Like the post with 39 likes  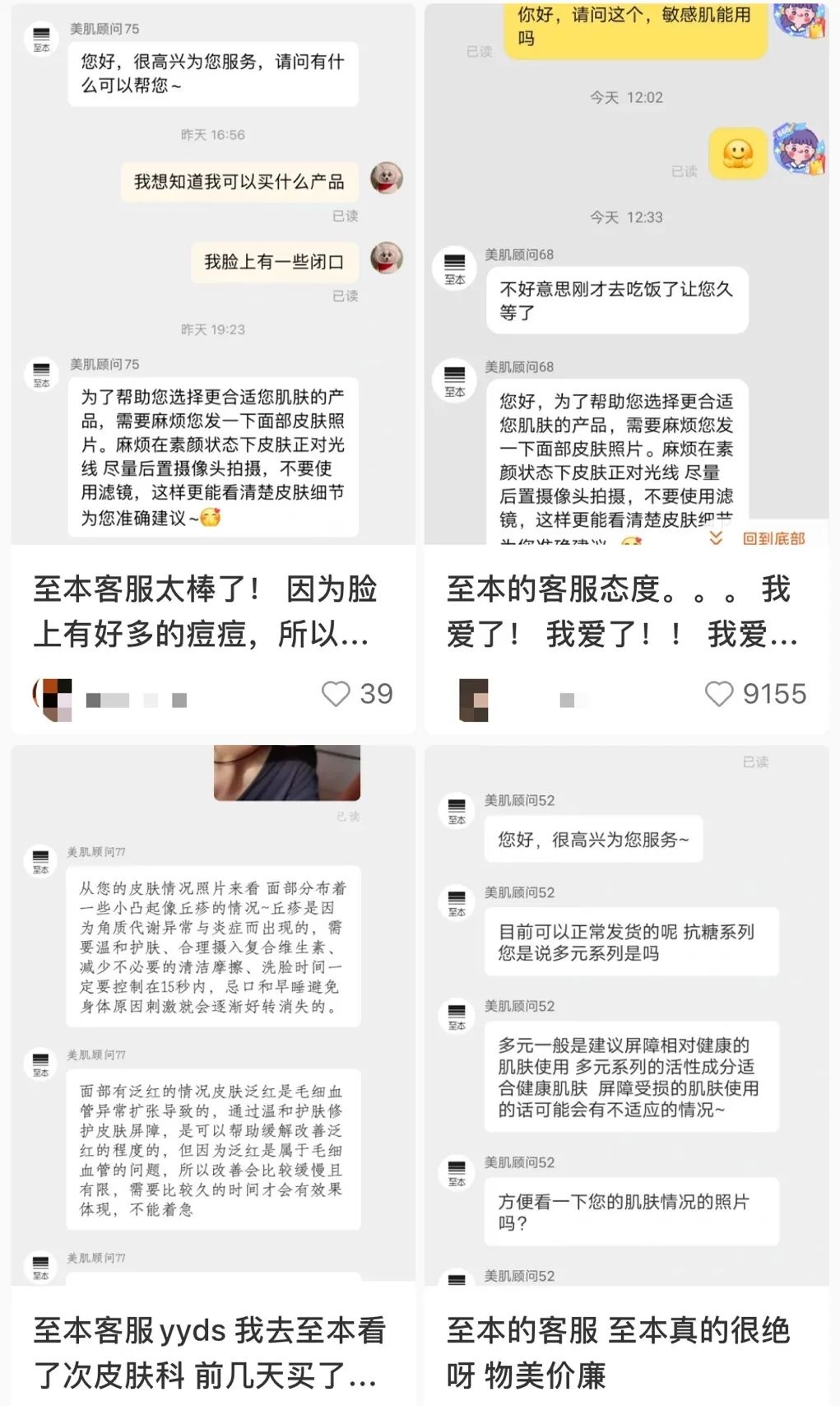coord(336,694)
